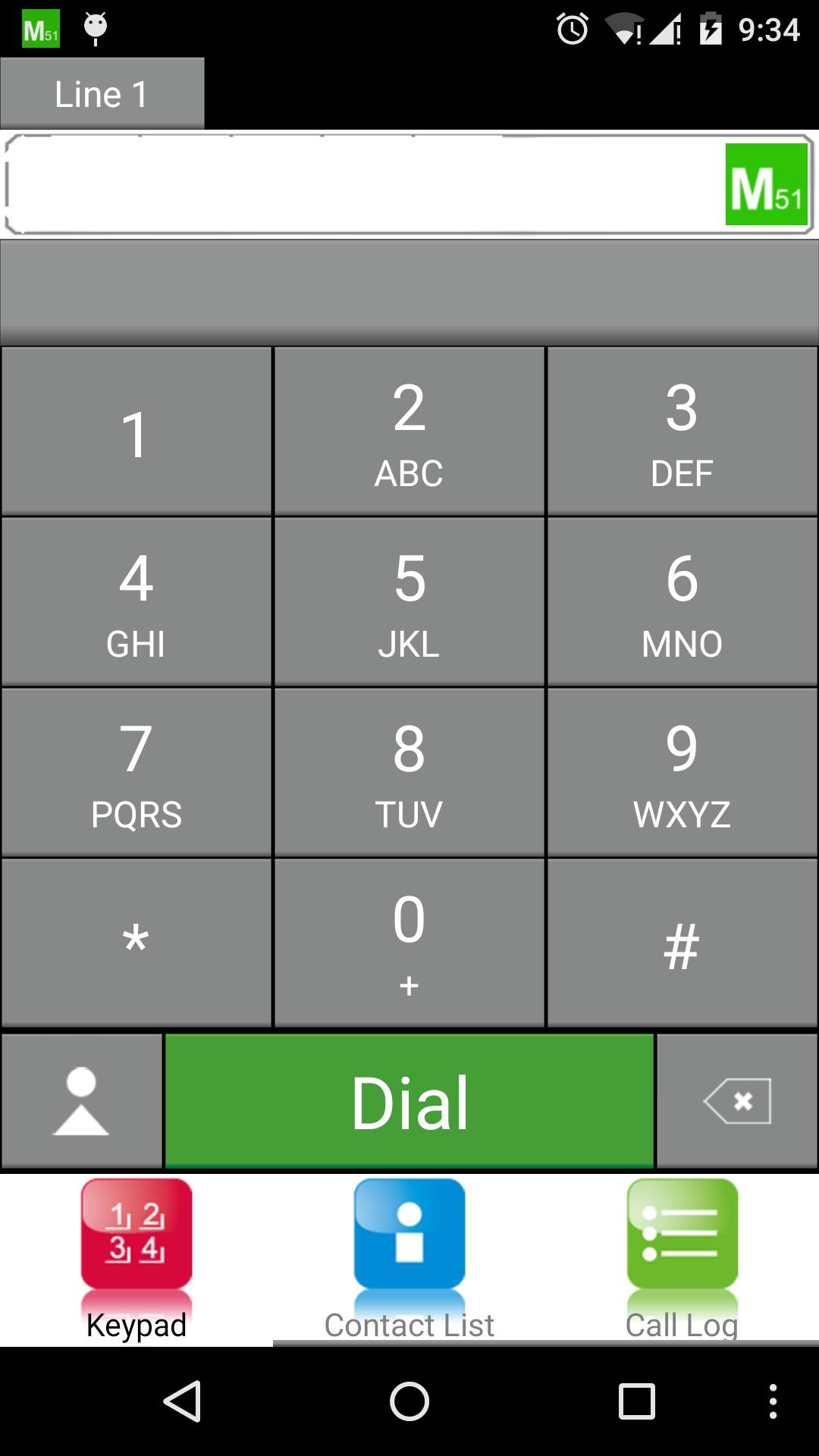The image size is (819, 1456).
Task: Tap the 5 JKL key
Action: [409, 602]
